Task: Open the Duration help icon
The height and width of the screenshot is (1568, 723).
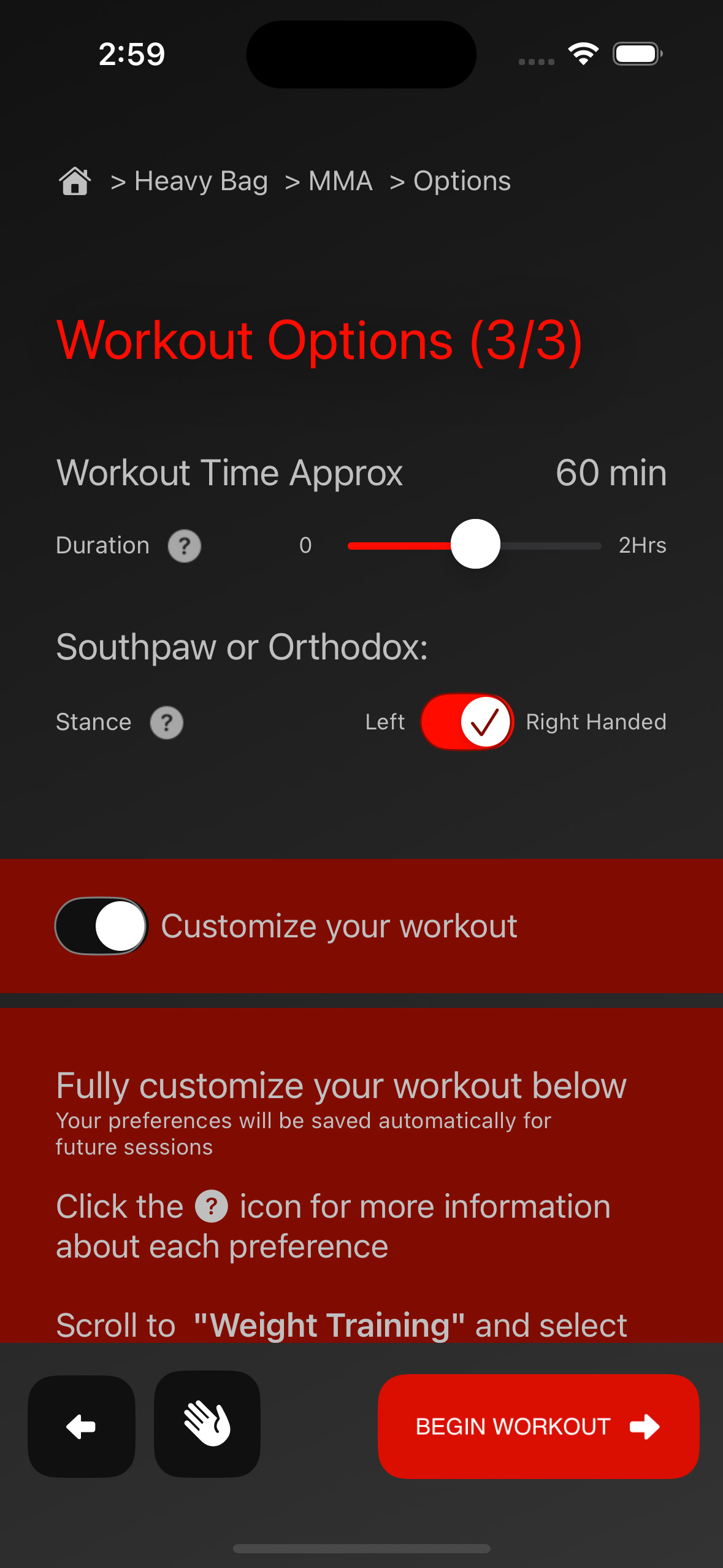Action: pos(185,546)
